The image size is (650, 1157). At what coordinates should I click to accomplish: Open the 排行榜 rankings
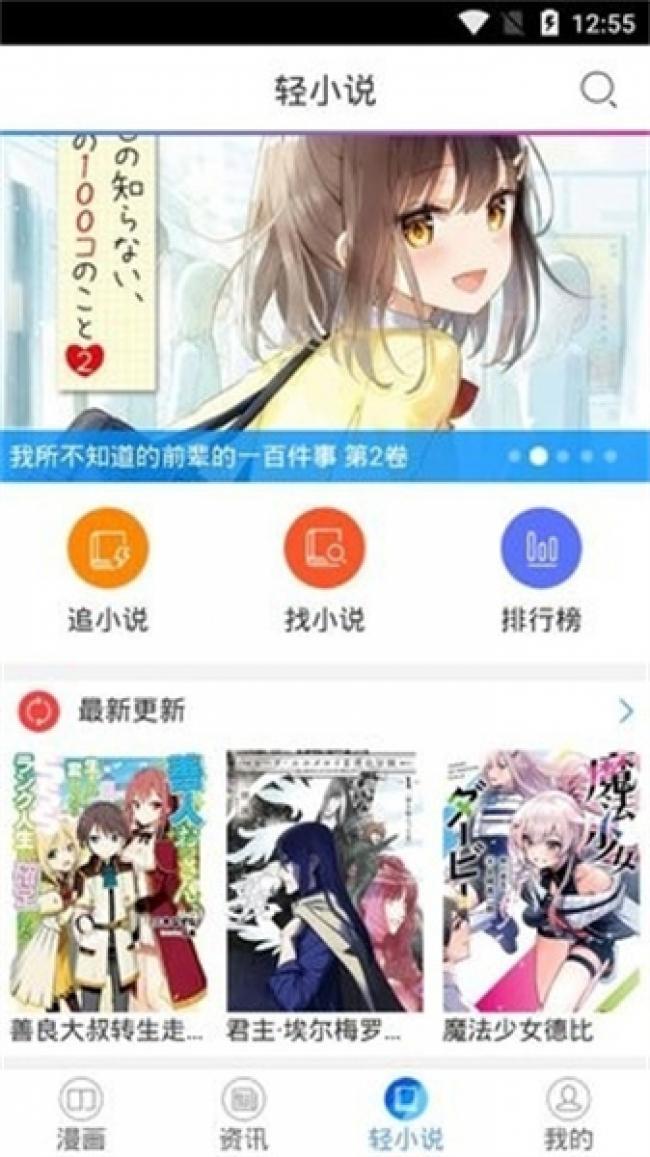542,570
